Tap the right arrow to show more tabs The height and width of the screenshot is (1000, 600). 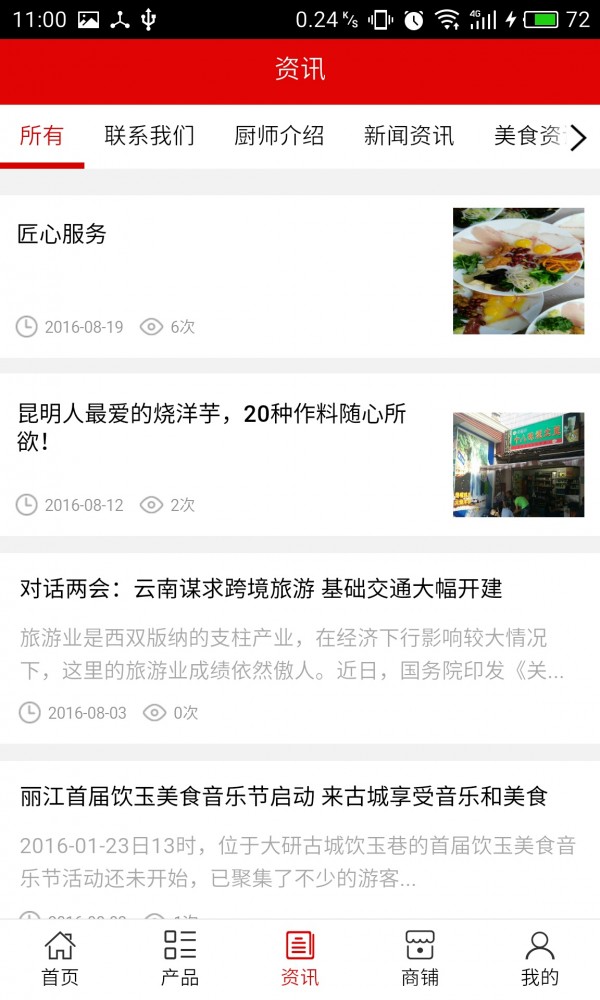pos(578,138)
